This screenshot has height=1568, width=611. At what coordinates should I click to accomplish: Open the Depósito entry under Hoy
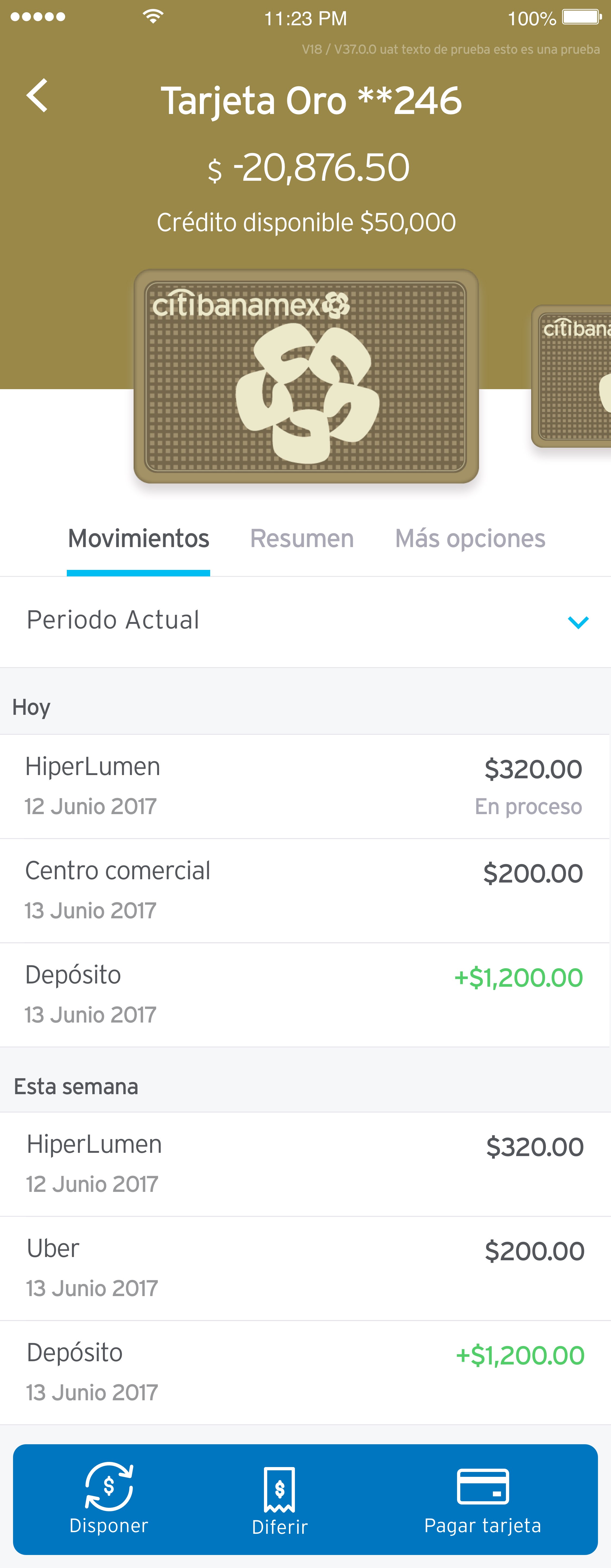coord(305,994)
